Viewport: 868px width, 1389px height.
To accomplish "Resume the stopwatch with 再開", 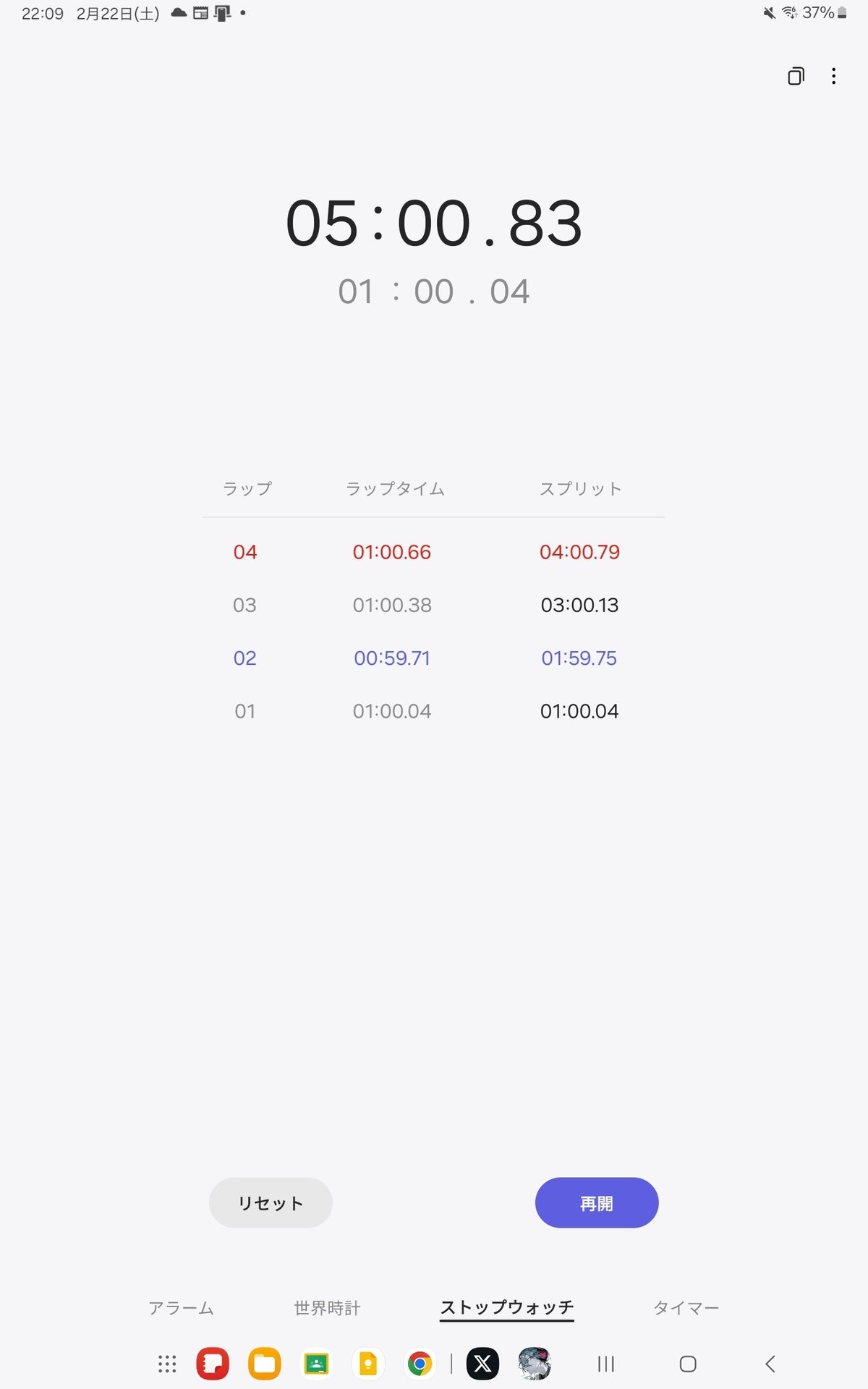I will click(597, 1202).
